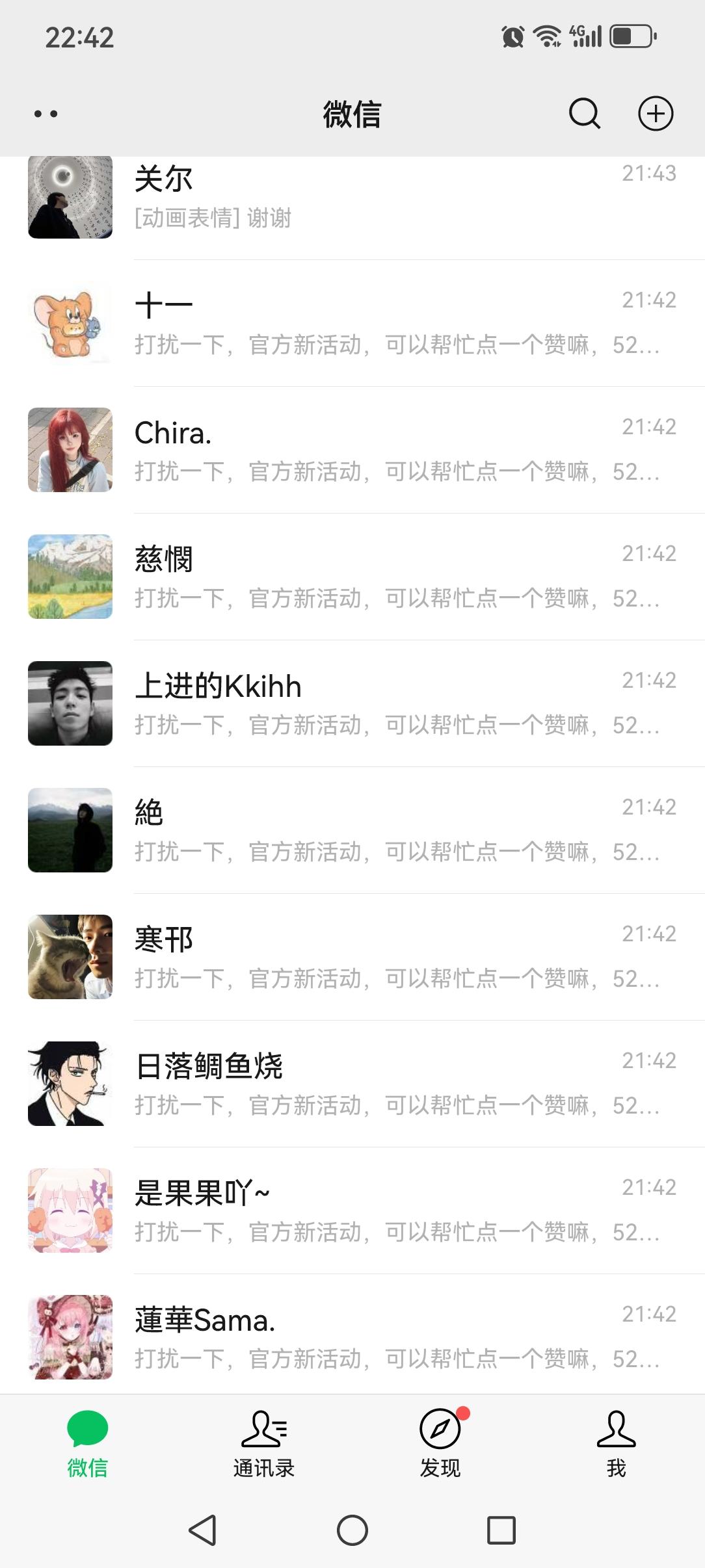Image resolution: width=705 pixels, height=1568 pixels.
Task: Open the chat with 蓮華Sama.
Action: (x=351, y=1320)
